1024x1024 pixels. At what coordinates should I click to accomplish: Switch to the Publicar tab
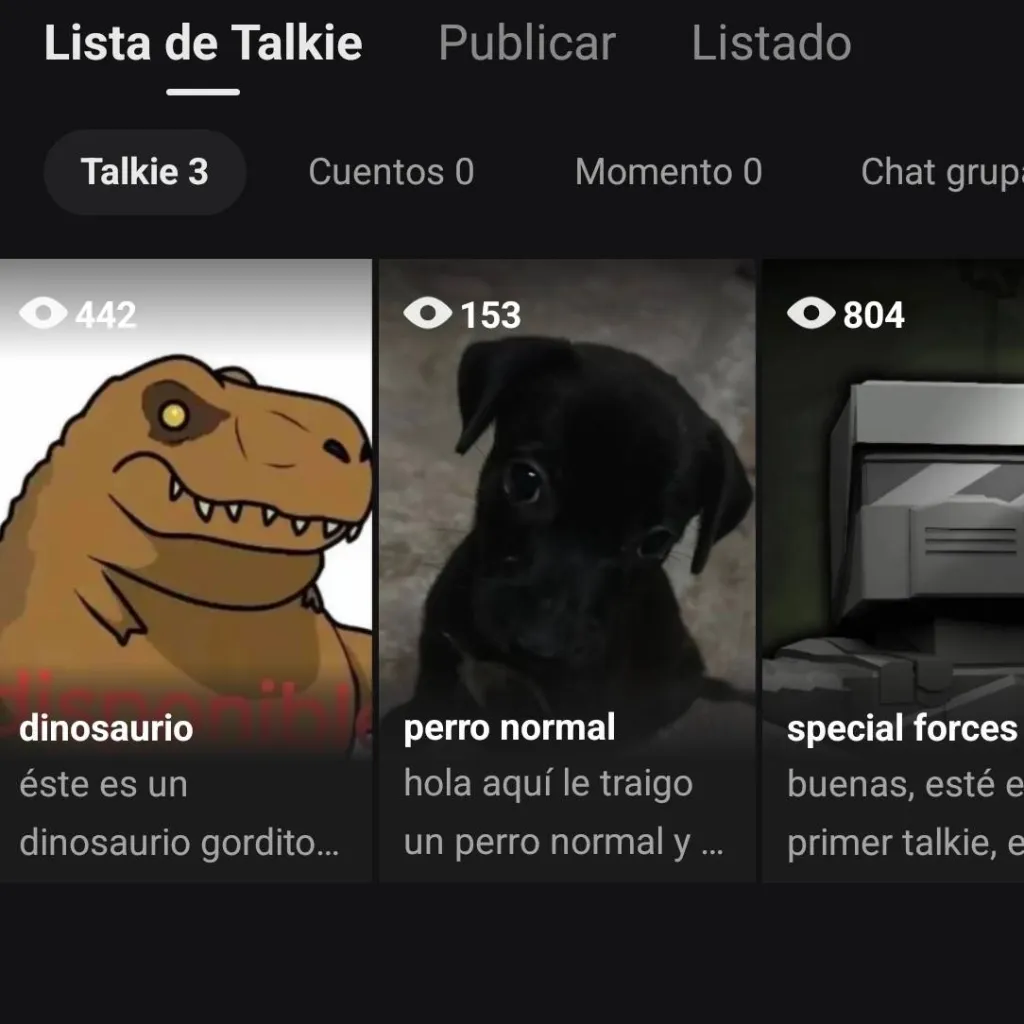click(x=527, y=44)
